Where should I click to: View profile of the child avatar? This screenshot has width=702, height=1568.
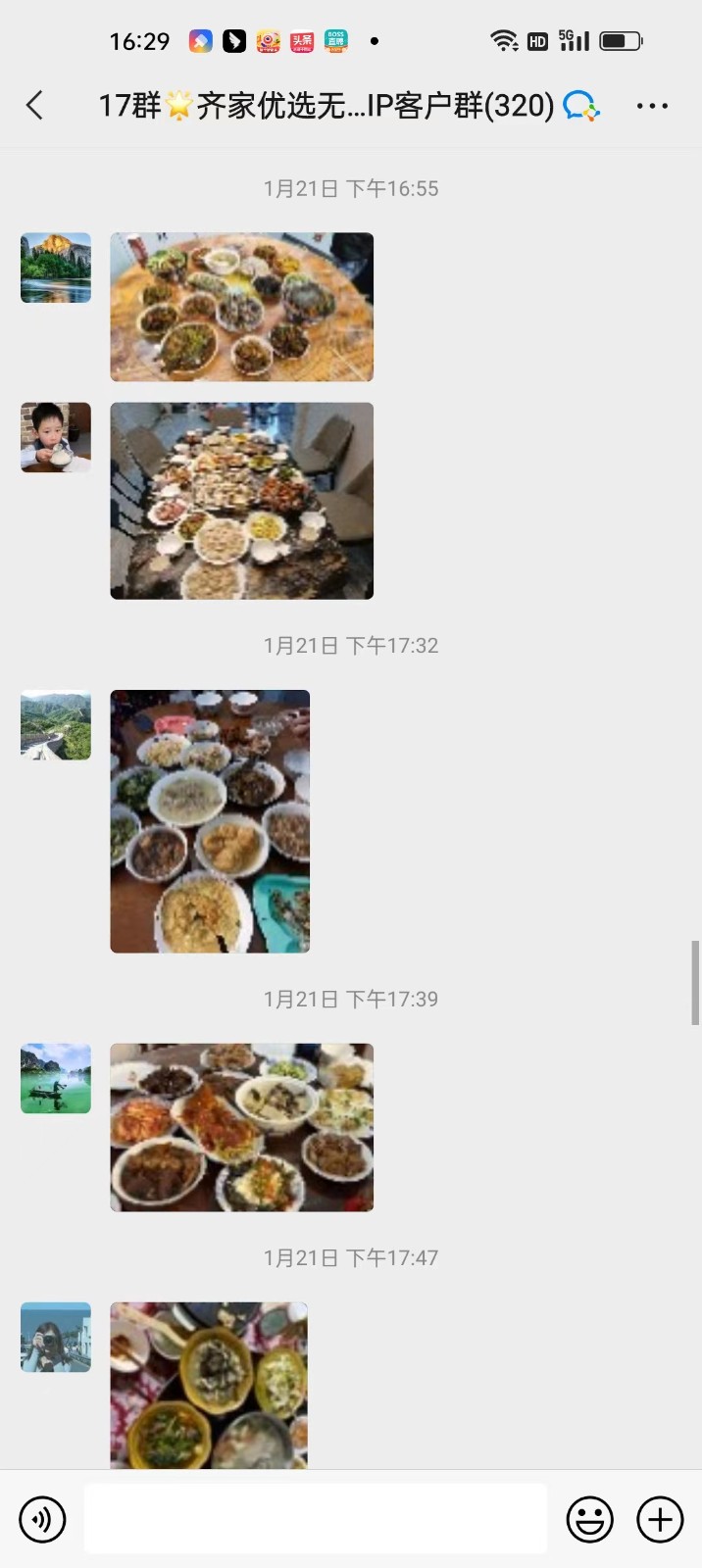click(x=56, y=437)
